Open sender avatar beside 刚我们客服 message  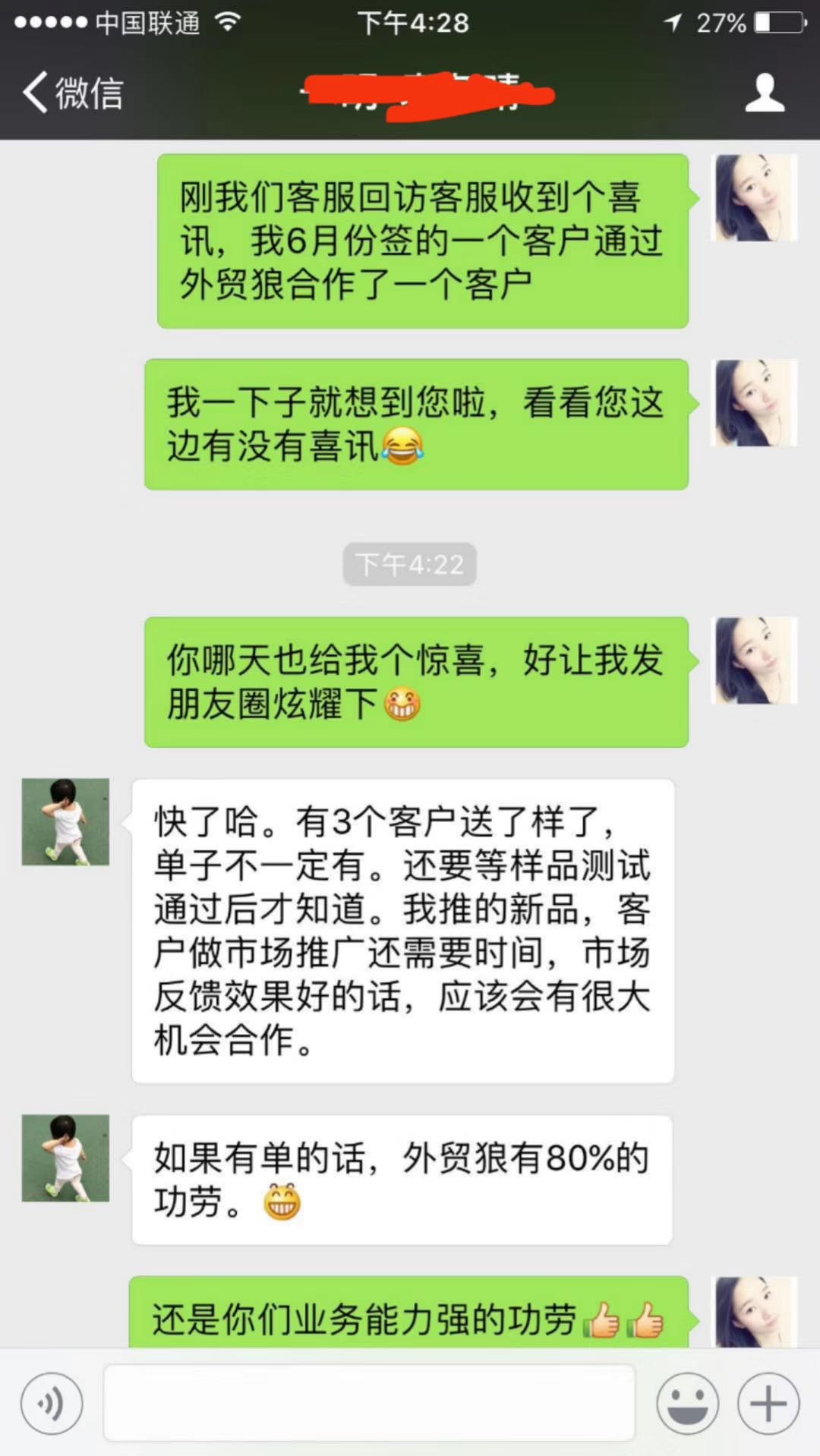click(754, 198)
